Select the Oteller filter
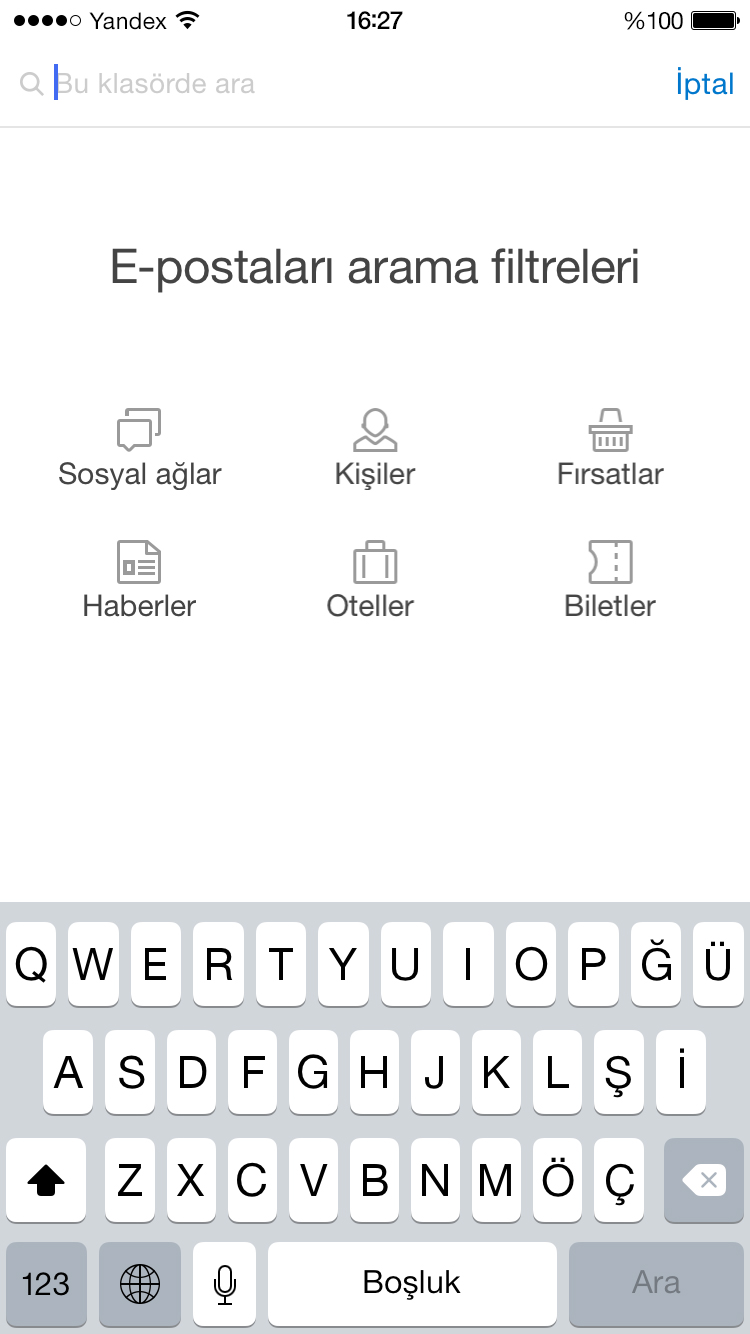The width and height of the screenshot is (750, 1334). [x=371, y=580]
